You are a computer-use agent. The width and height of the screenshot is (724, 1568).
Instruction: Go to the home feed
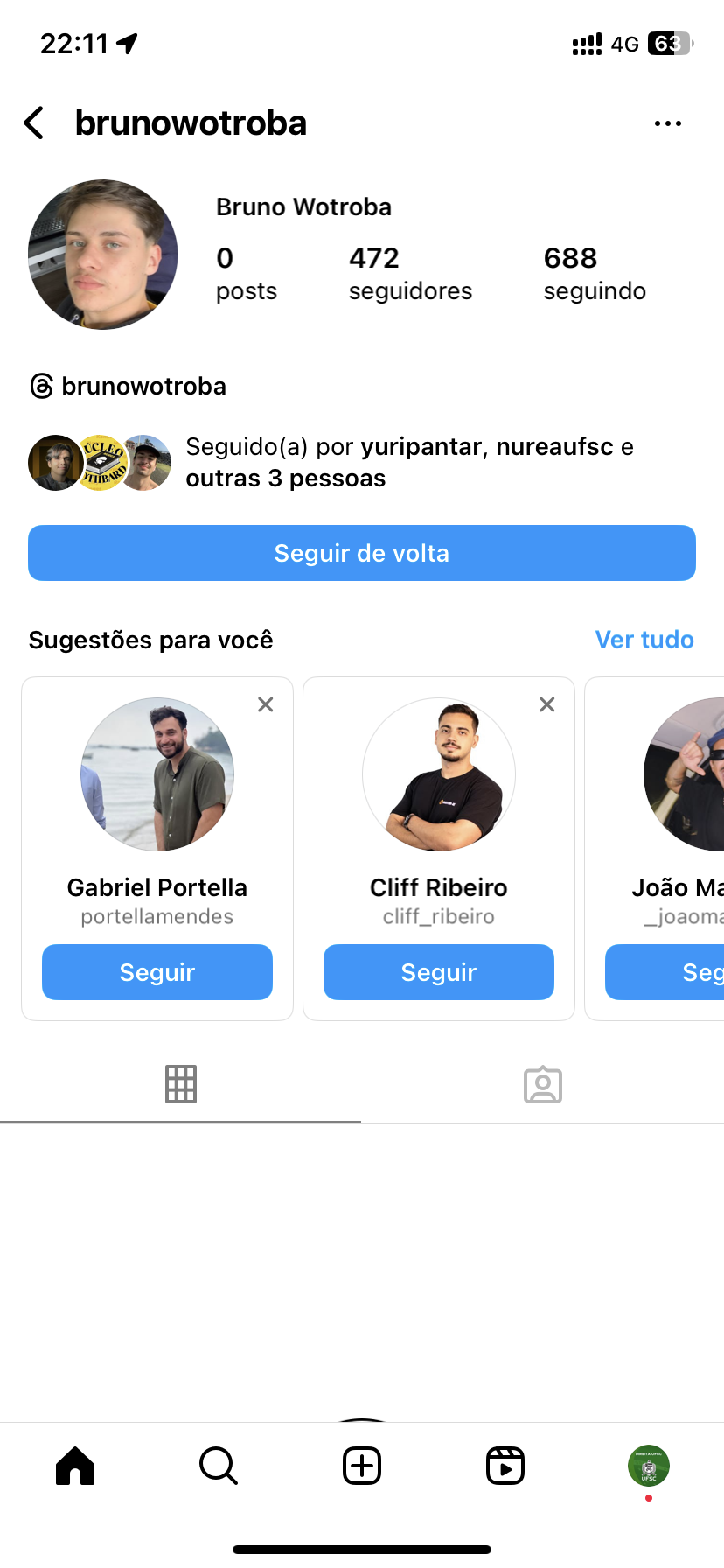click(75, 1466)
